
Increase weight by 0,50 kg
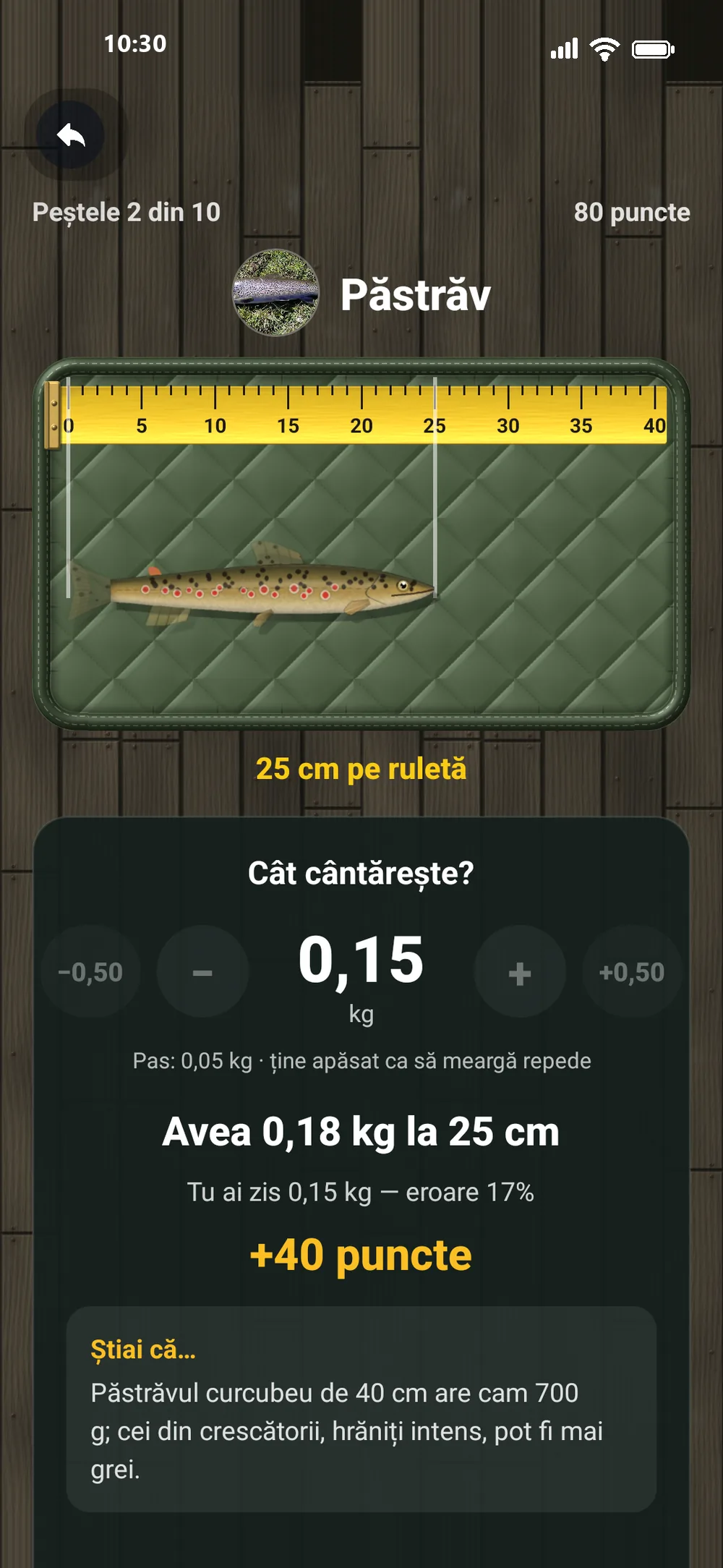pos(632,972)
